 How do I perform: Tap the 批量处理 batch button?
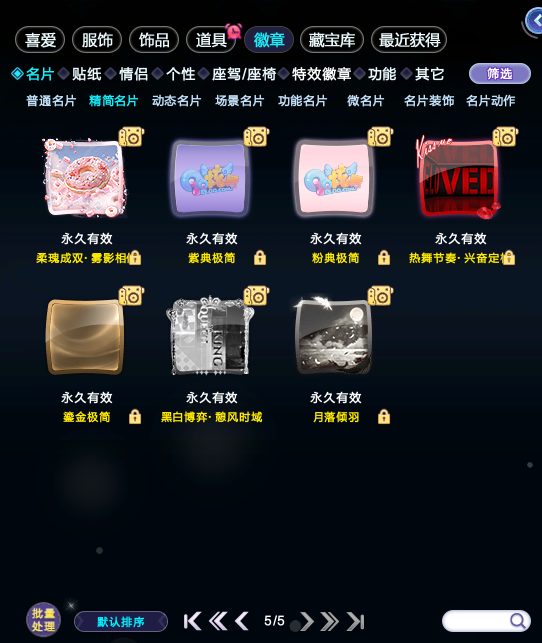43,620
